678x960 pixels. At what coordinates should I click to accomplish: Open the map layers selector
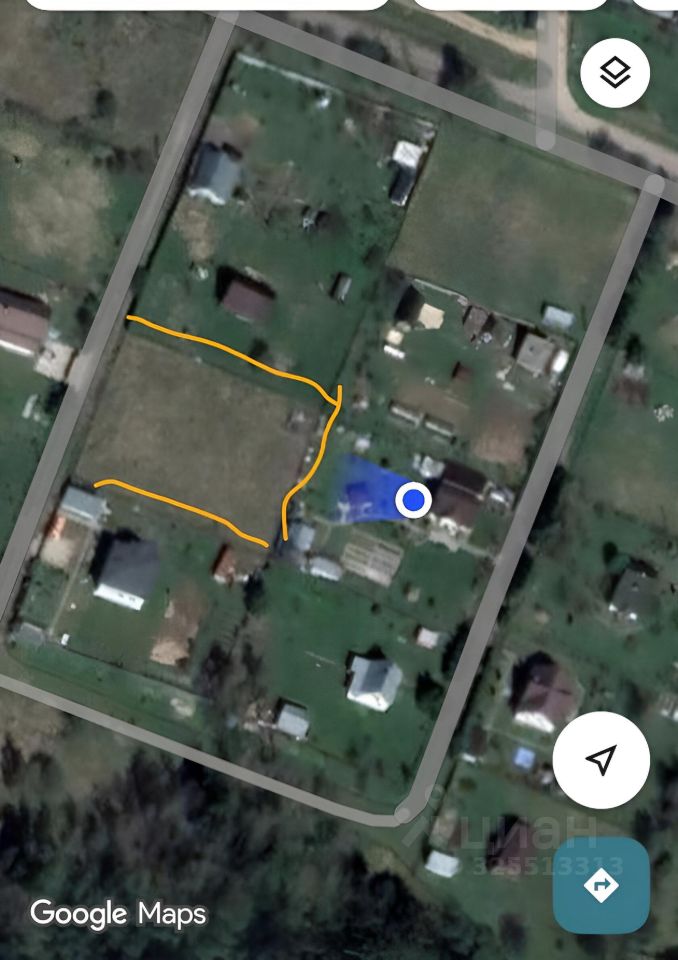pyautogui.click(x=615, y=72)
